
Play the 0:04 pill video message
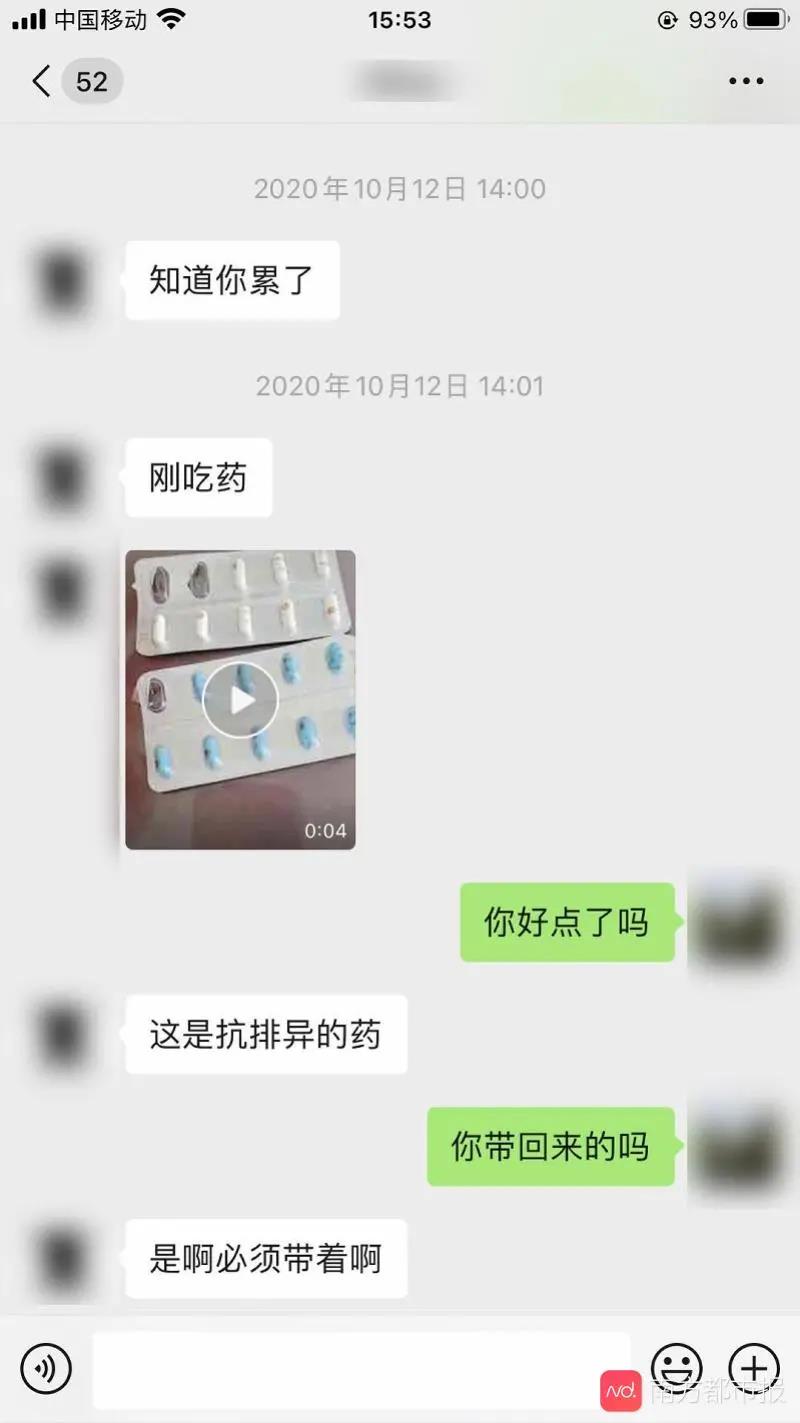(x=240, y=700)
